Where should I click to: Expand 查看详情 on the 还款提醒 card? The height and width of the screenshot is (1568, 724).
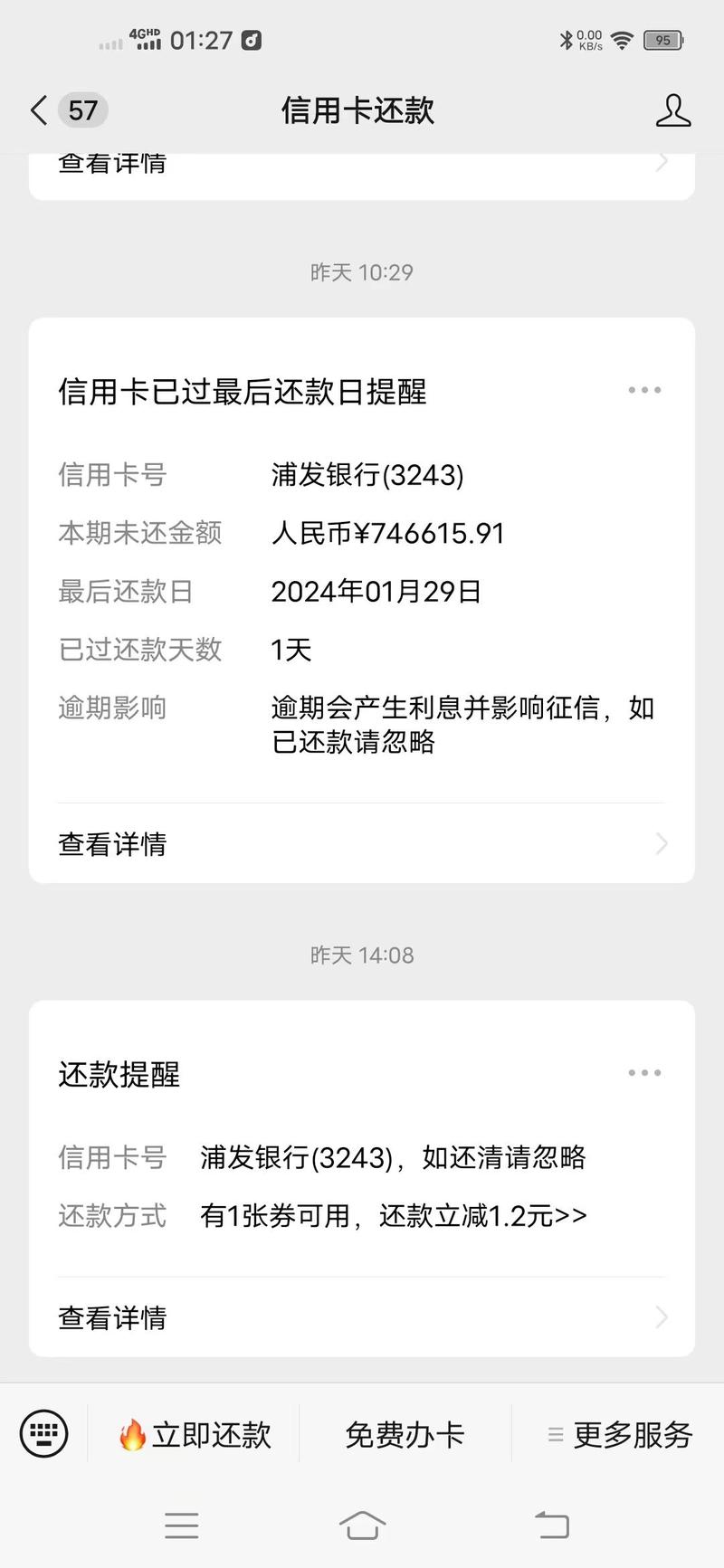pyautogui.click(x=111, y=1317)
